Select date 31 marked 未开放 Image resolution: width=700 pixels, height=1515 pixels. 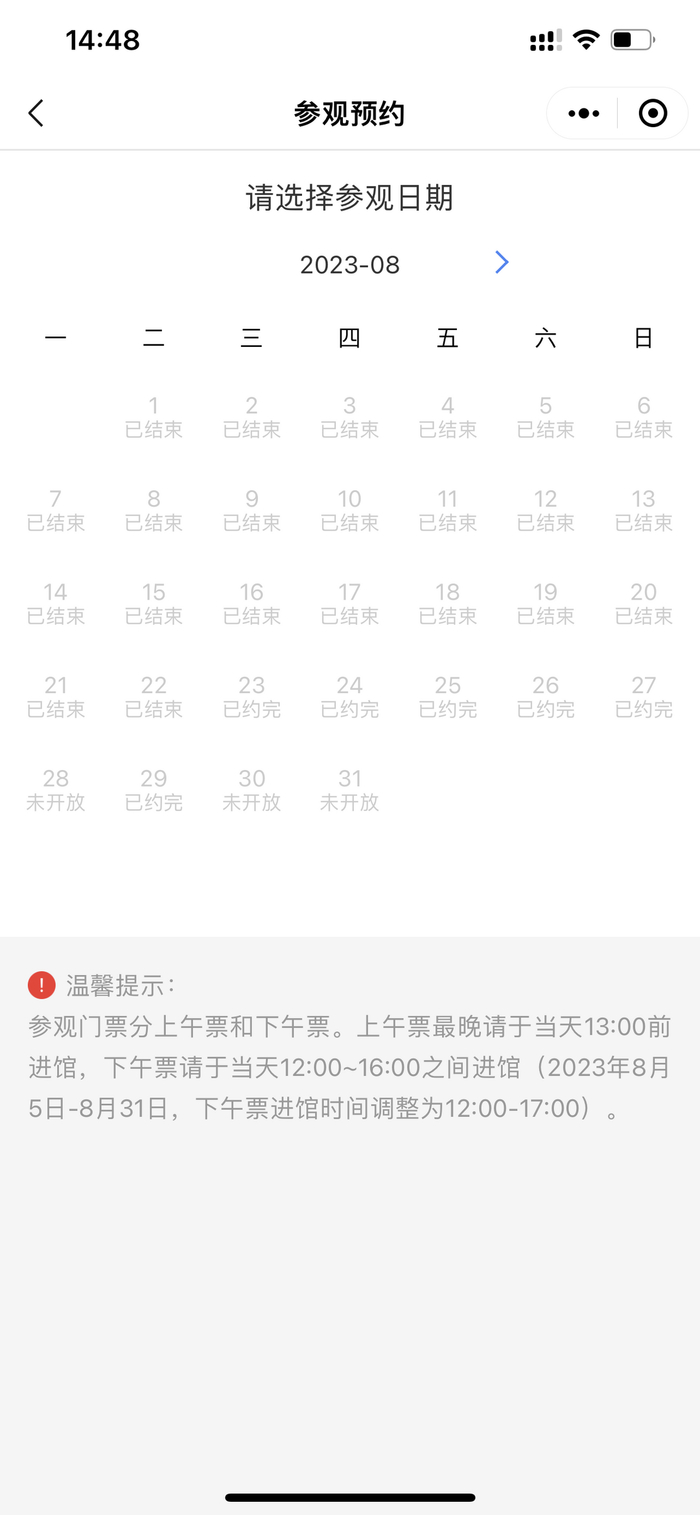tap(350, 789)
